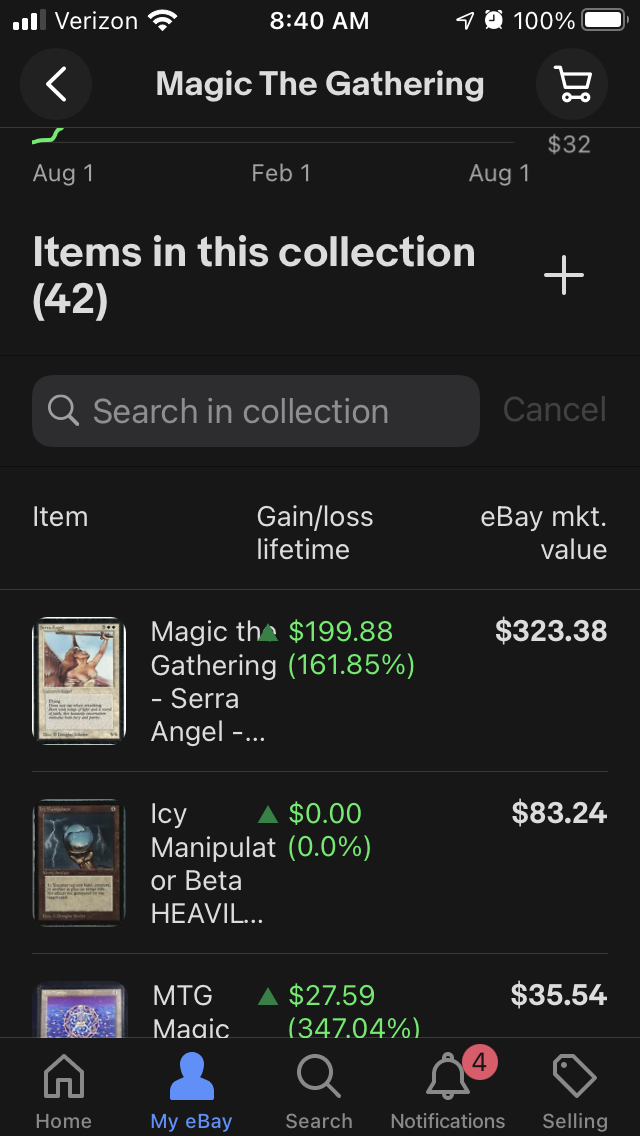640x1136 pixels.
Task: Open the Serra Angel item
Action: pos(212,681)
